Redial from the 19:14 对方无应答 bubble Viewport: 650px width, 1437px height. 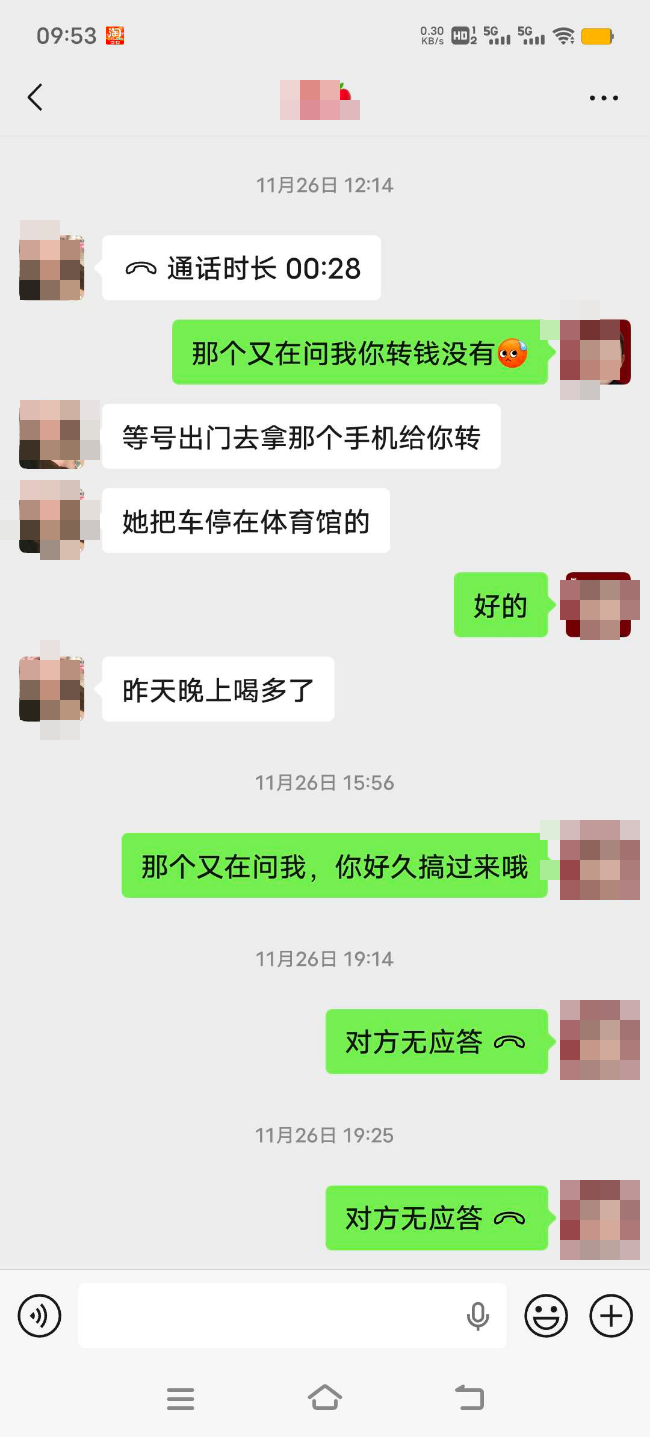436,1042
